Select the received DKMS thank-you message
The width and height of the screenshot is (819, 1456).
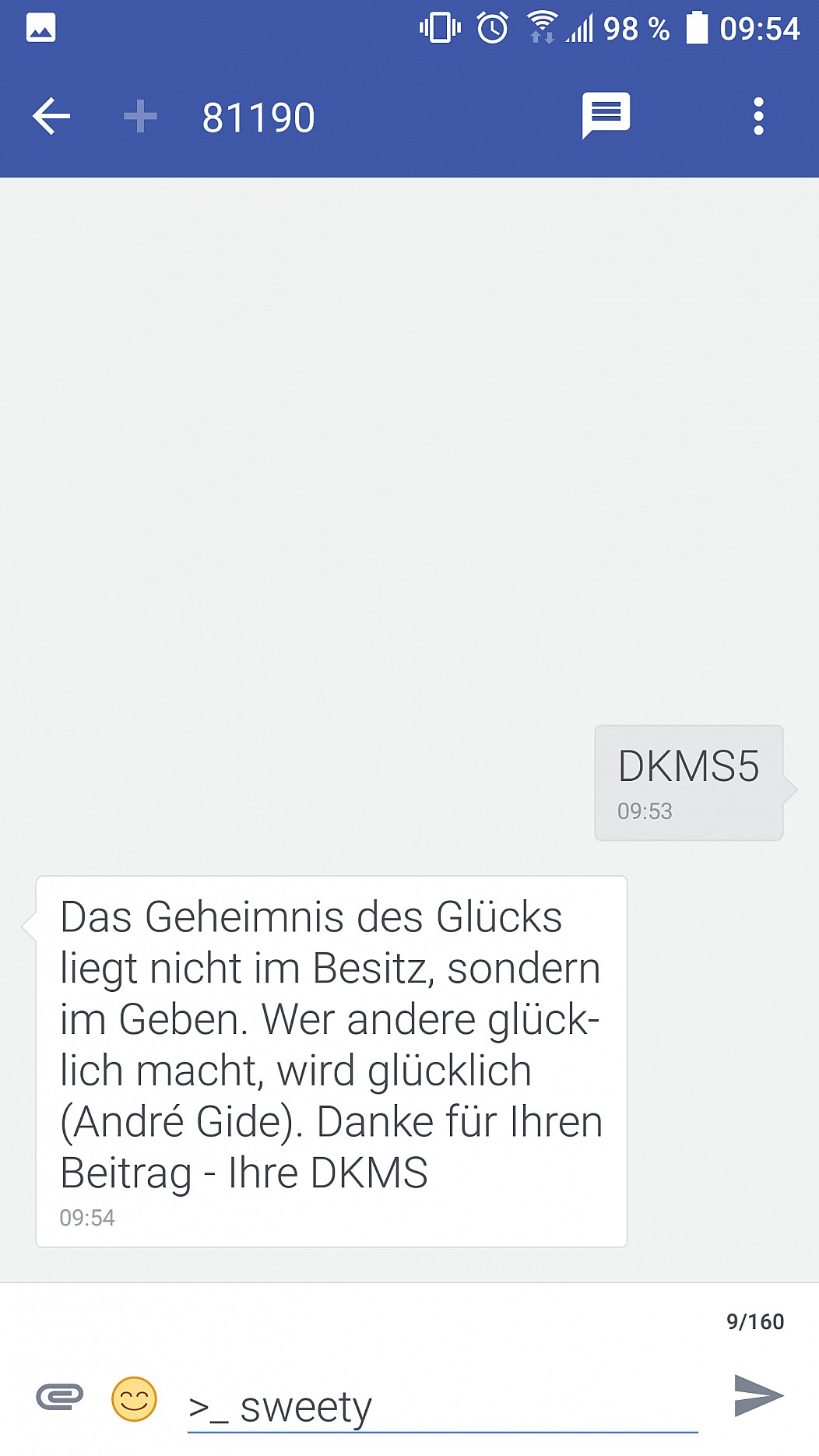point(332,1061)
